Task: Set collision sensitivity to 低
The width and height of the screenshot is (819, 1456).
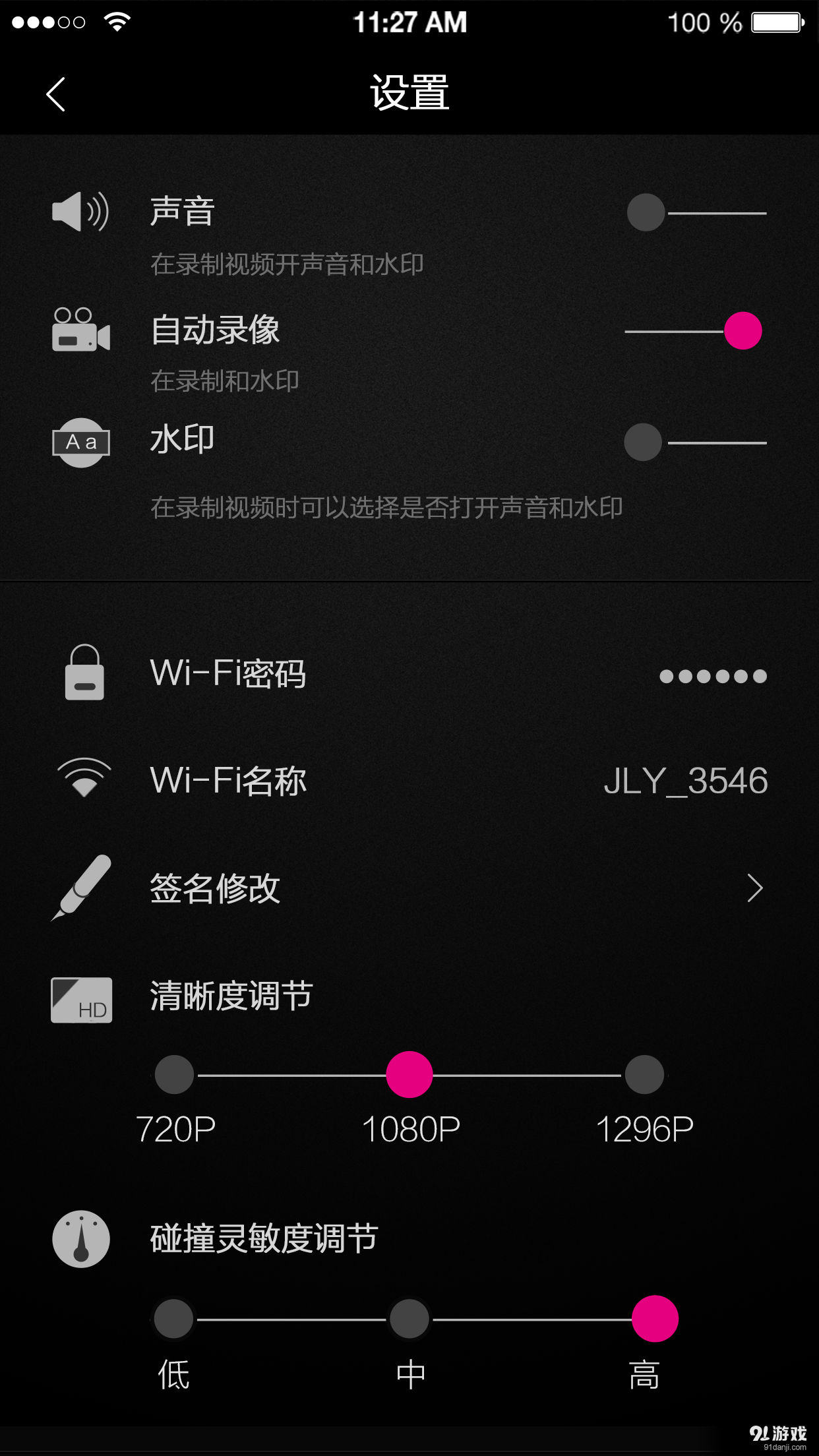Action: 173,1319
